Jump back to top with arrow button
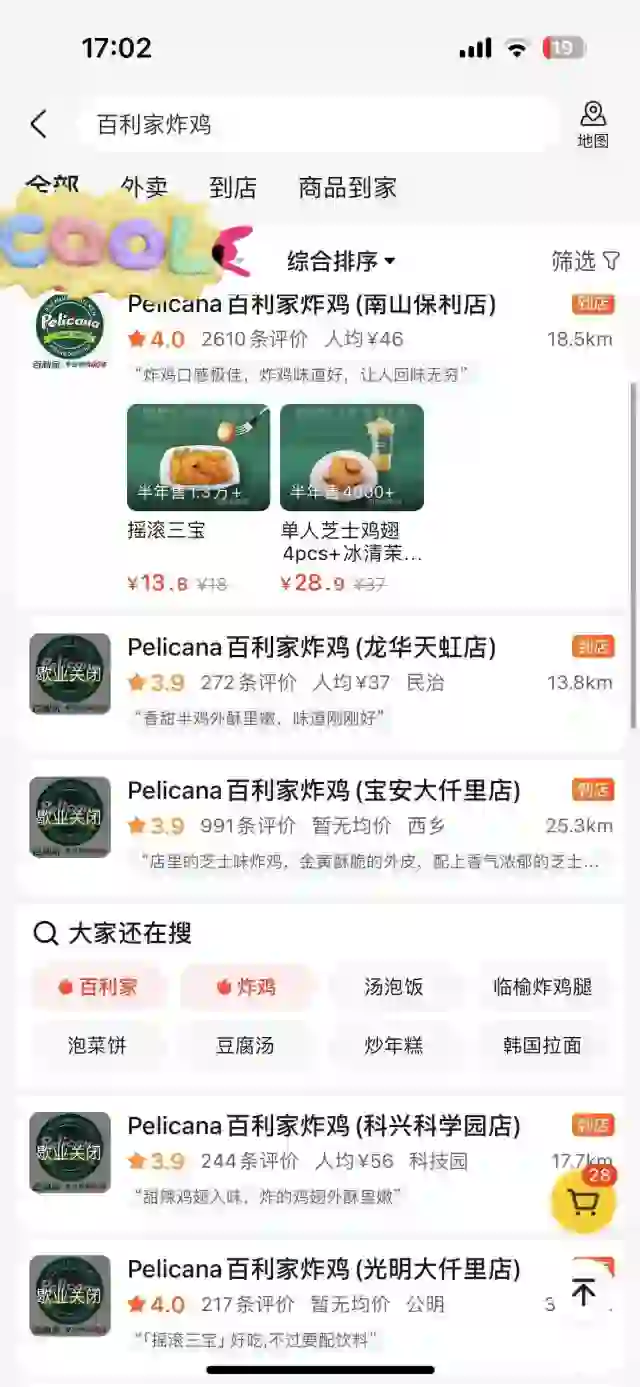Viewport: 640px width, 1387px height. pos(583,1292)
